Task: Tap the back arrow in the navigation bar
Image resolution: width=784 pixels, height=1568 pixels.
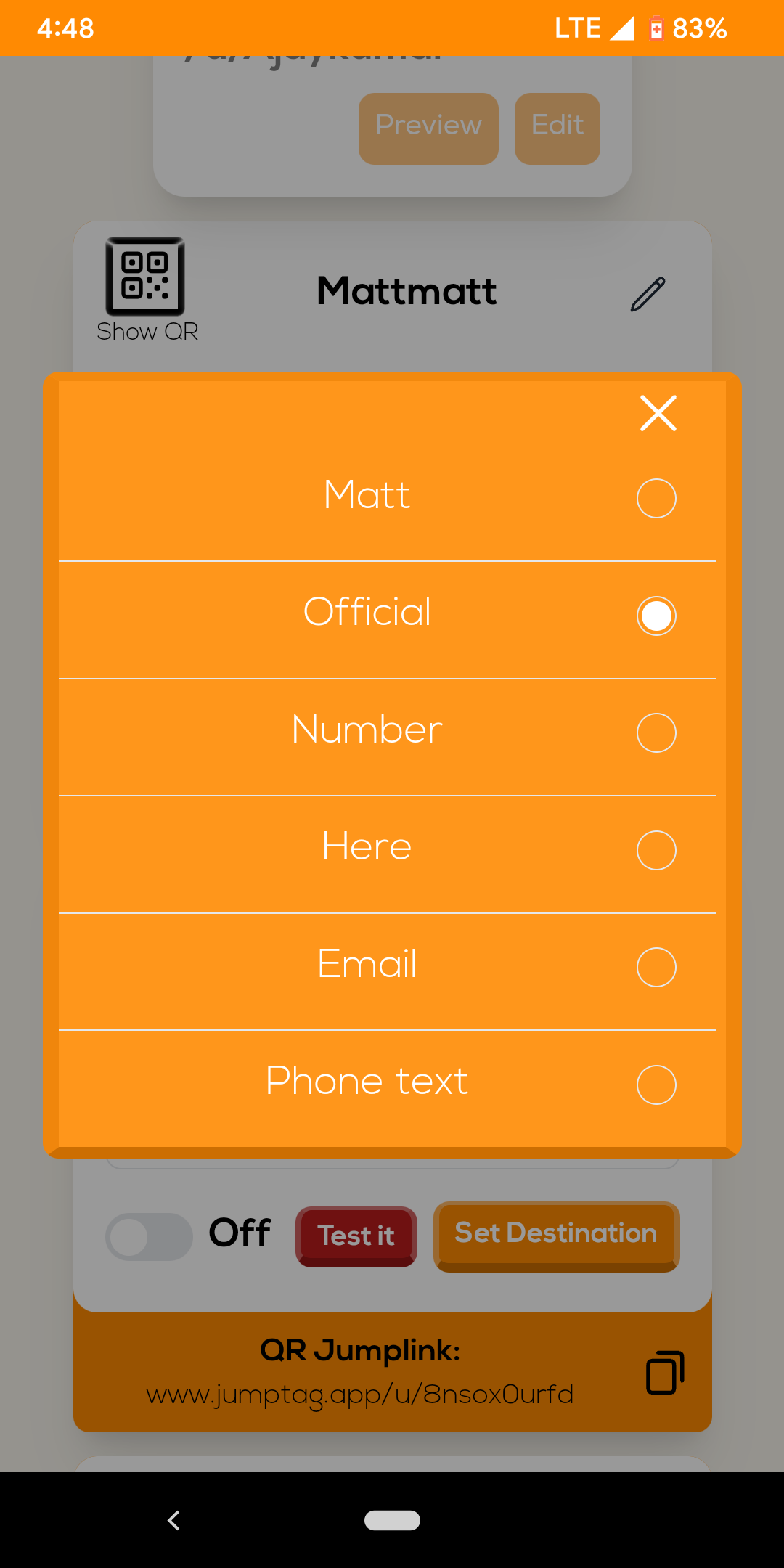Action: point(173,1522)
